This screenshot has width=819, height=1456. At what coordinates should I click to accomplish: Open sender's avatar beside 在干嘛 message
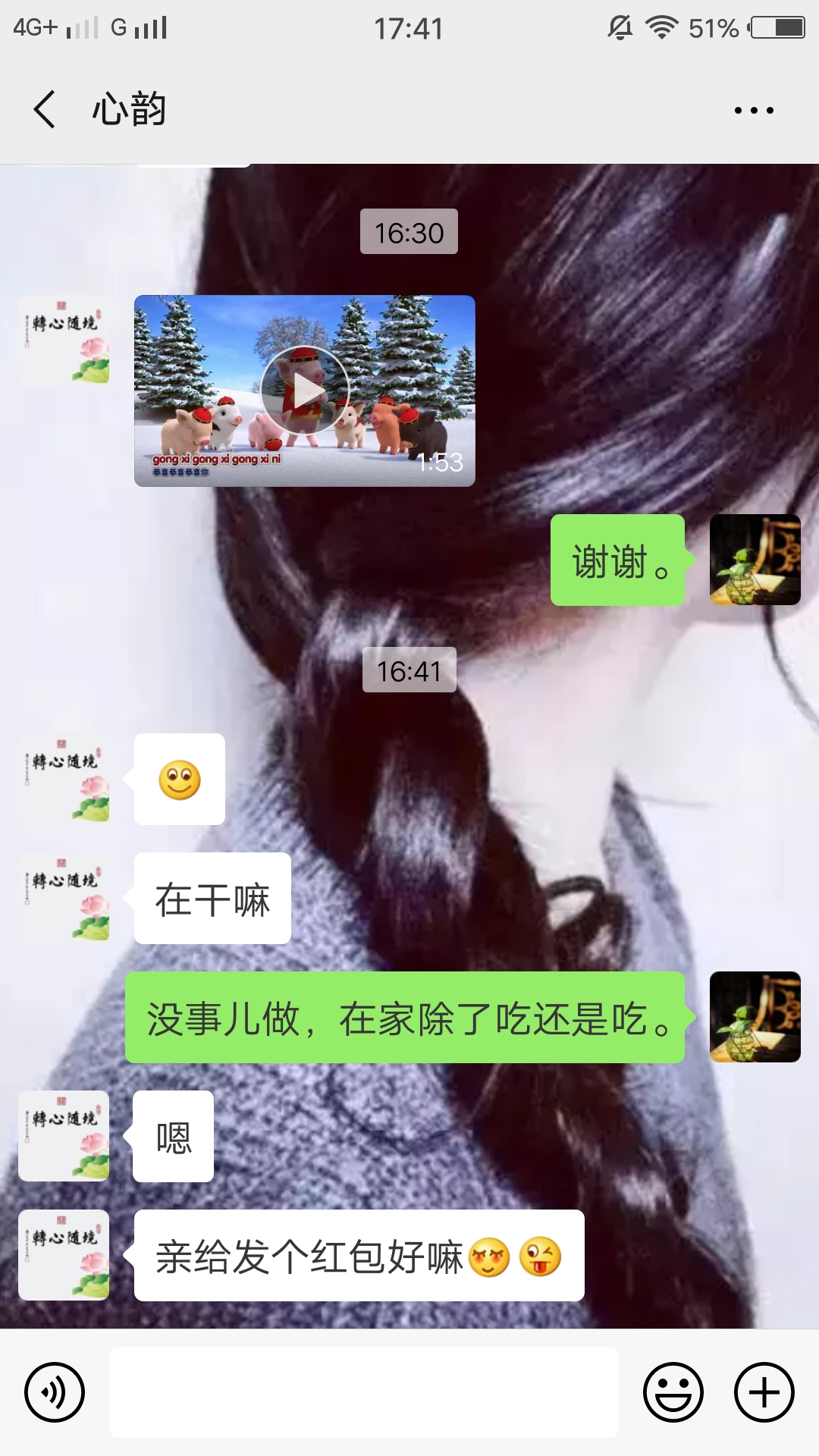tap(64, 899)
